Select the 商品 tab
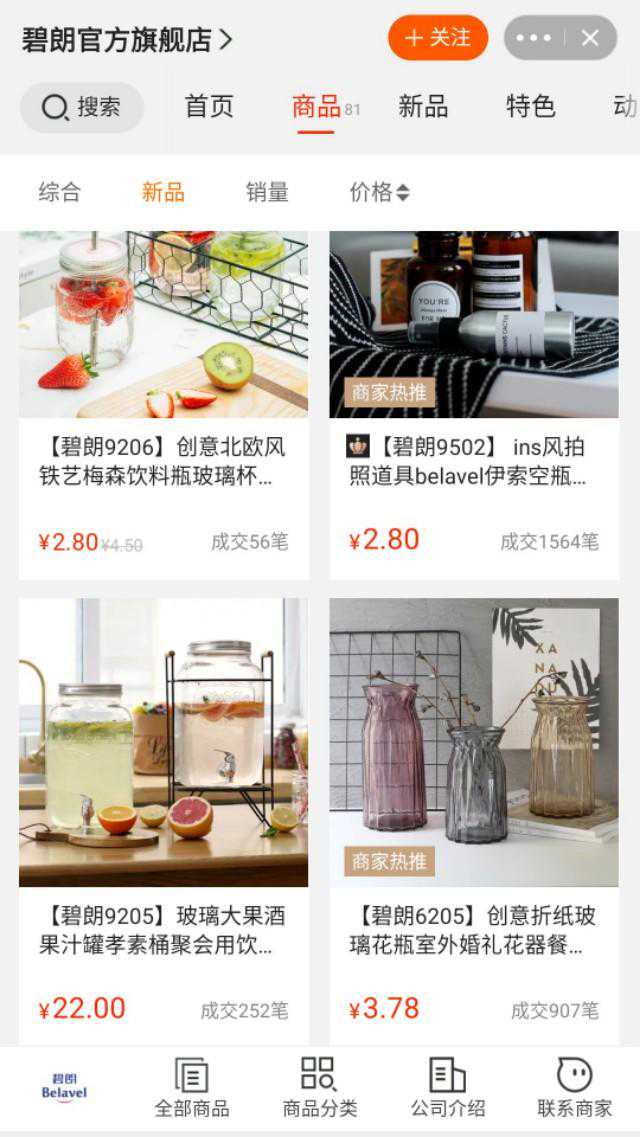 point(316,107)
